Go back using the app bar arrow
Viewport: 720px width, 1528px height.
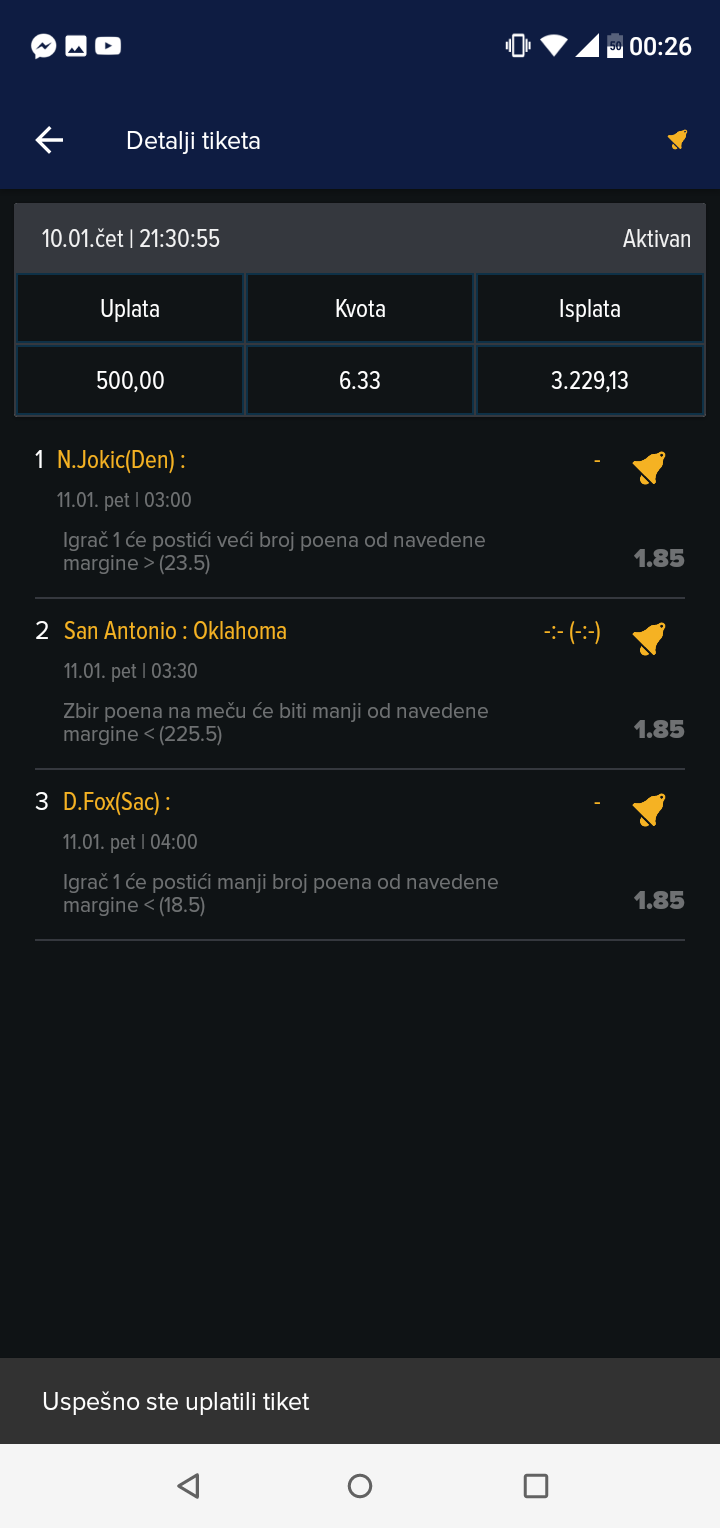point(49,140)
